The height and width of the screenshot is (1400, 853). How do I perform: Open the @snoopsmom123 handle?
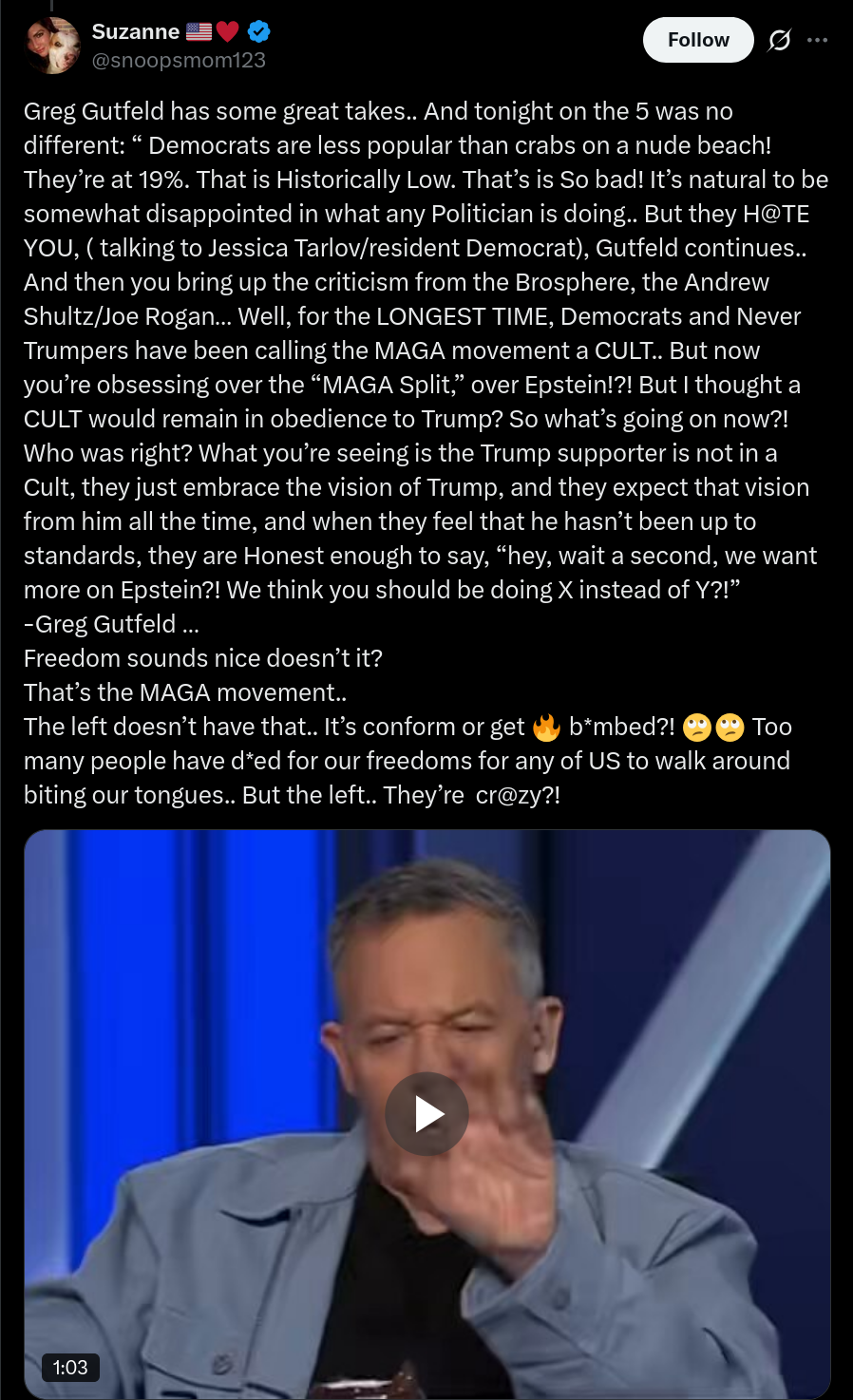(179, 61)
